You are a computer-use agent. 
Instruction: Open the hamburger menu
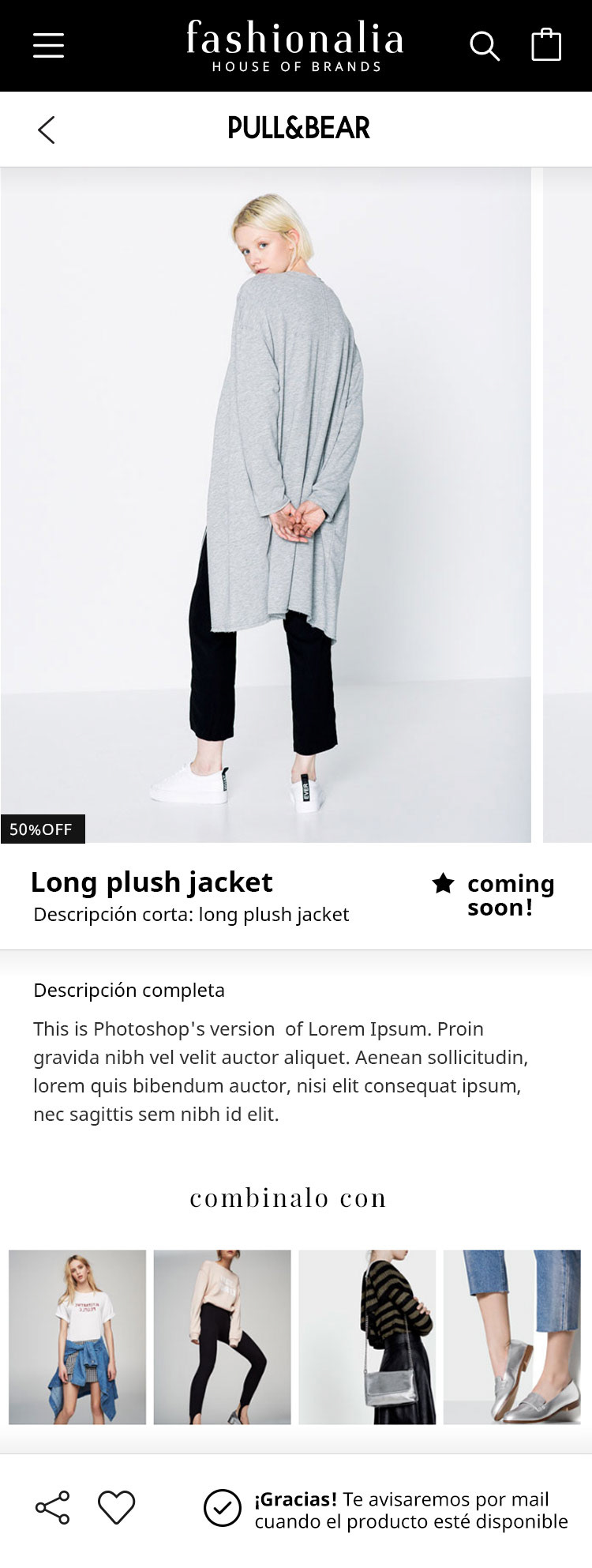coord(48,46)
